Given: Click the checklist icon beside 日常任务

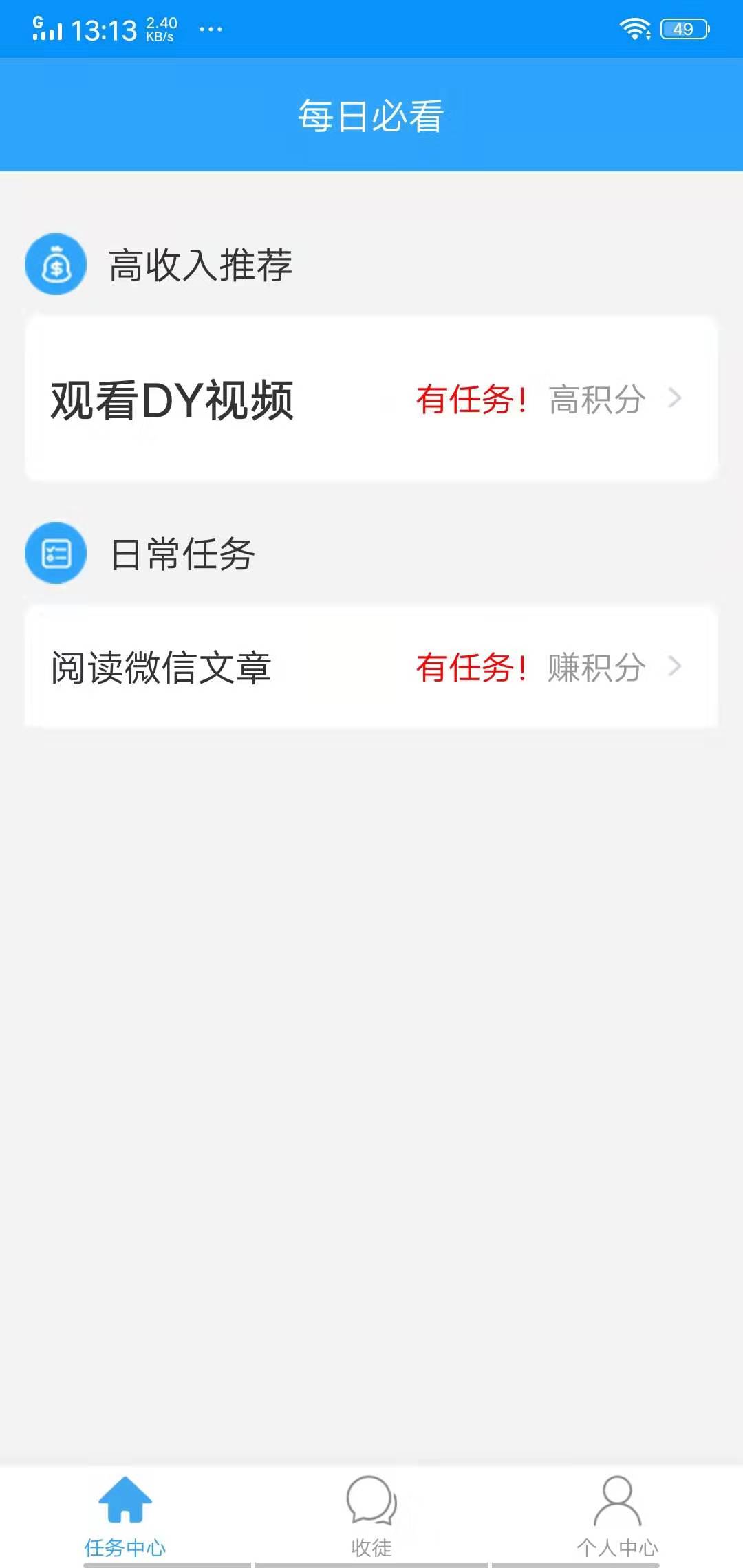Looking at the screenshot, I should pos(55,554).
